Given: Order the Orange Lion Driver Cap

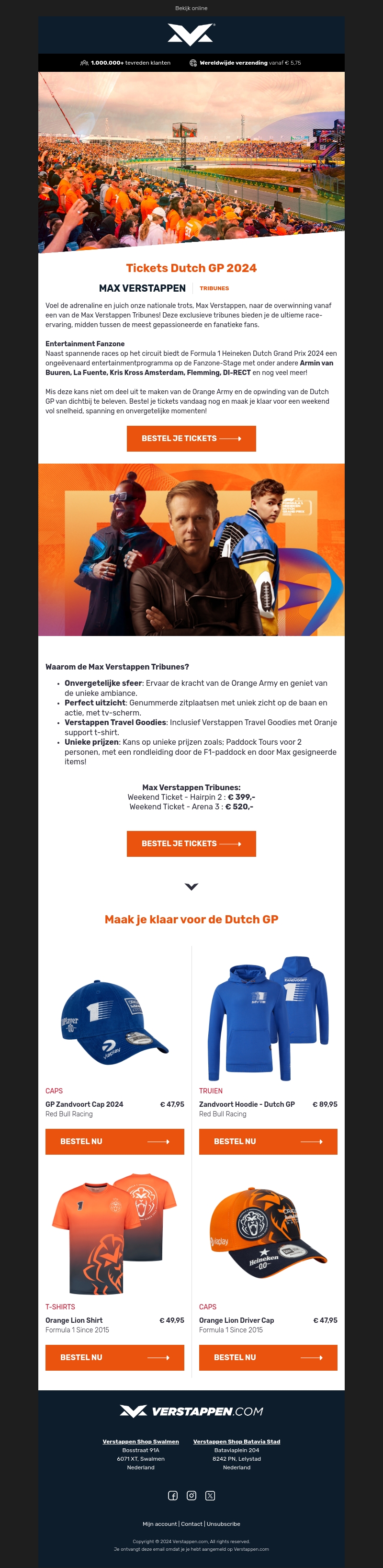Looking at the screenshot, I should (268, 1357).
